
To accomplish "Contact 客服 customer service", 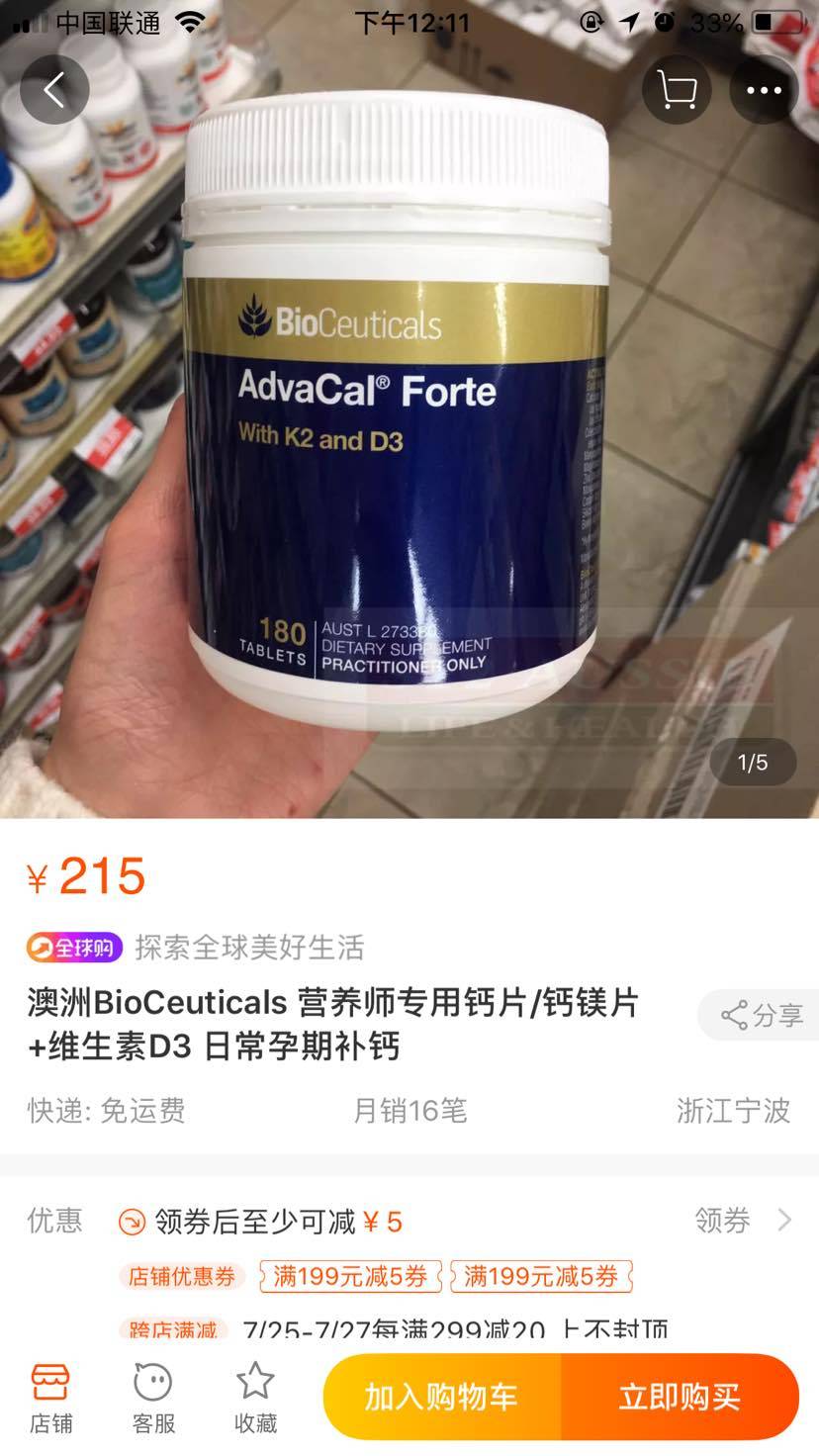I will [x=153, y=1399].
